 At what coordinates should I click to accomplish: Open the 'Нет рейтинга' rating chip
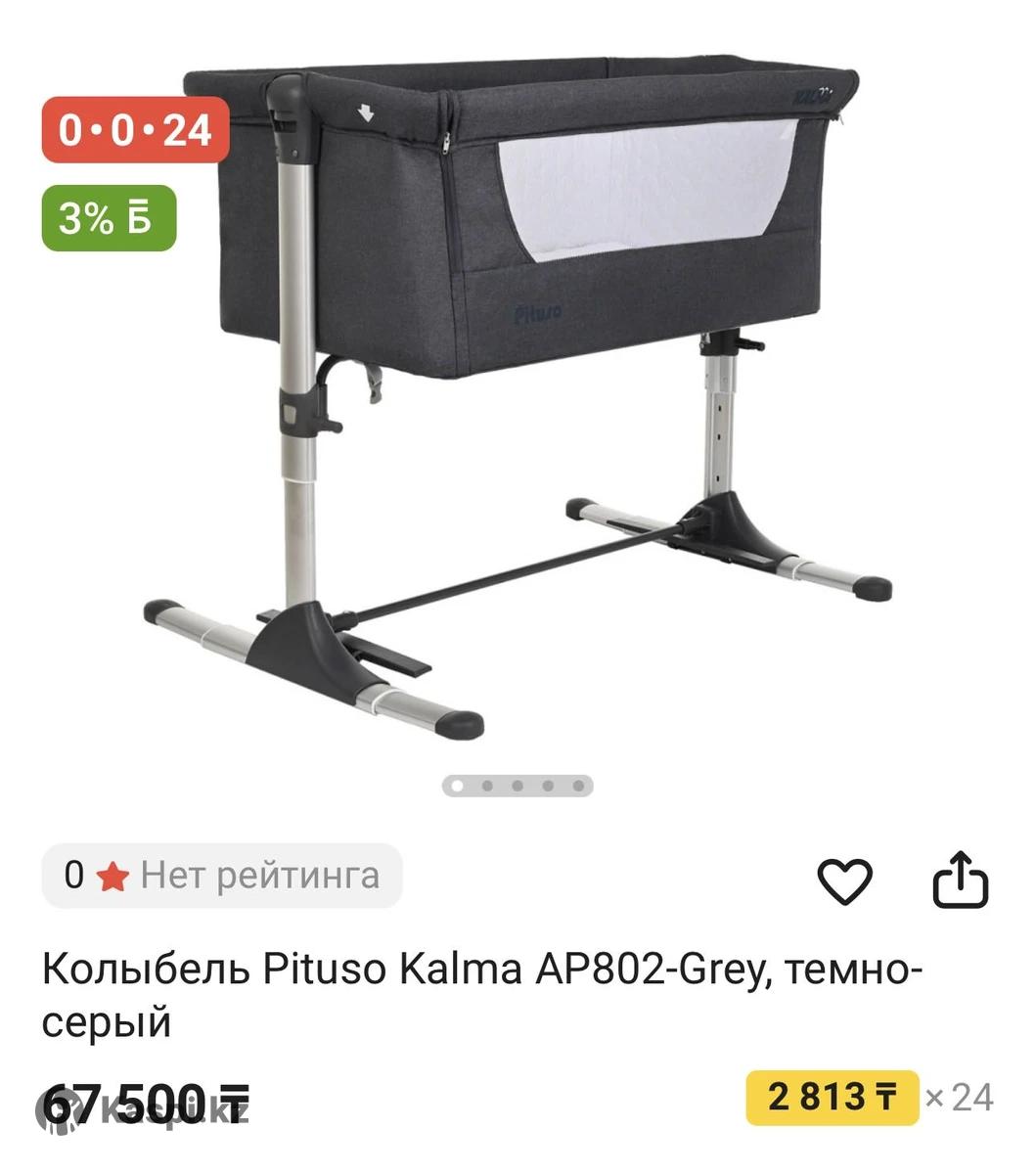click(222, 875)
